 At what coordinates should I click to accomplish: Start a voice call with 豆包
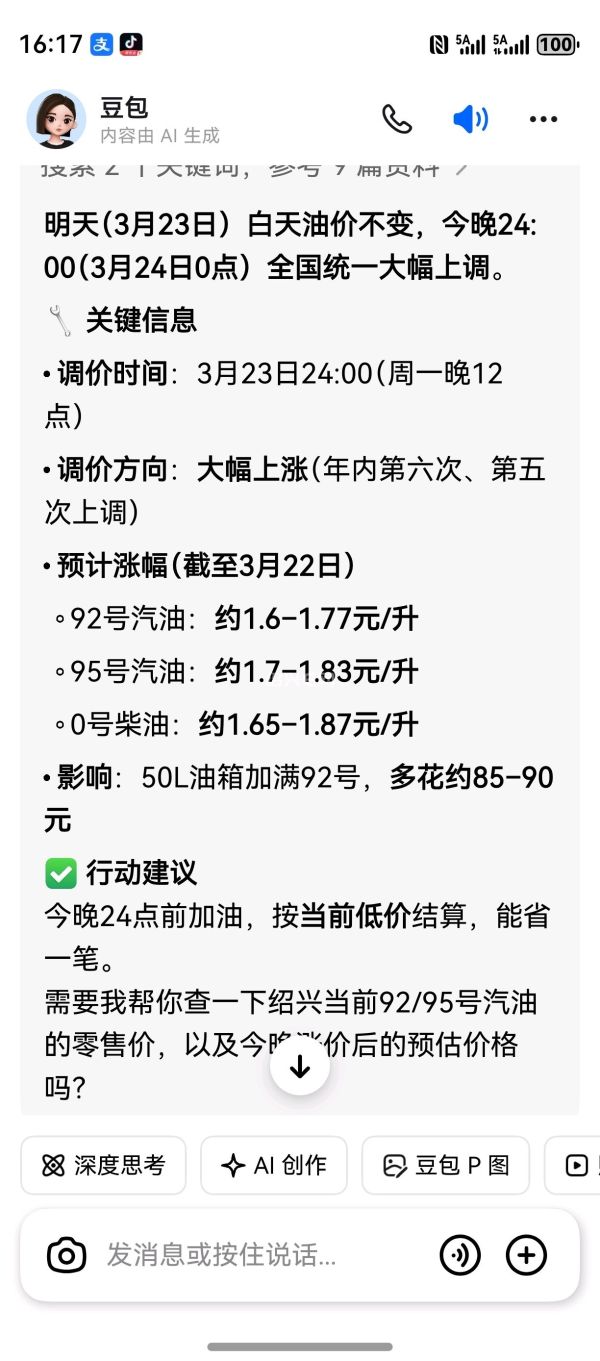point(397,120)
